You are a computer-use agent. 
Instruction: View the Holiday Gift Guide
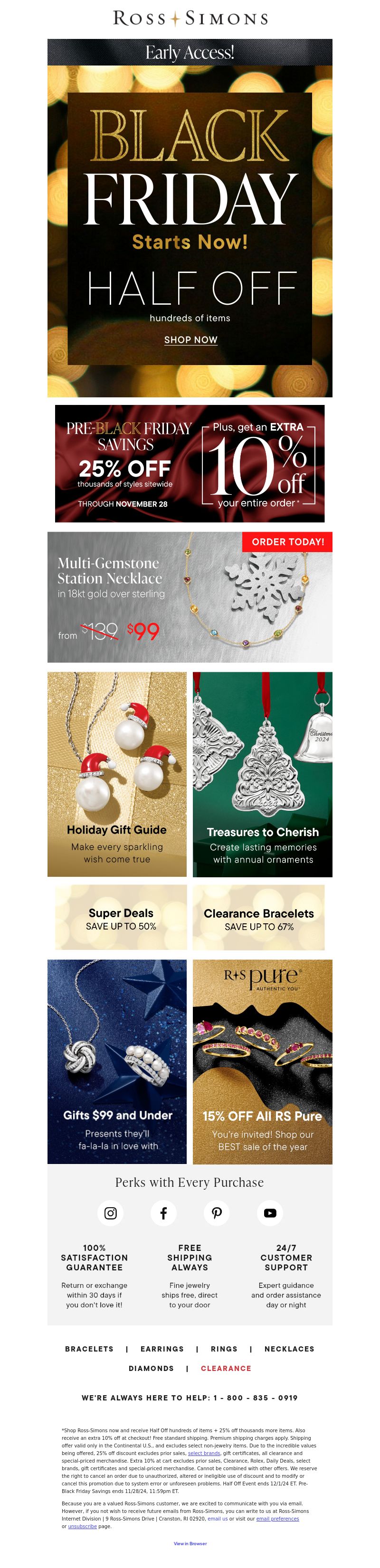pyautogui.click(x=117, y=774)
